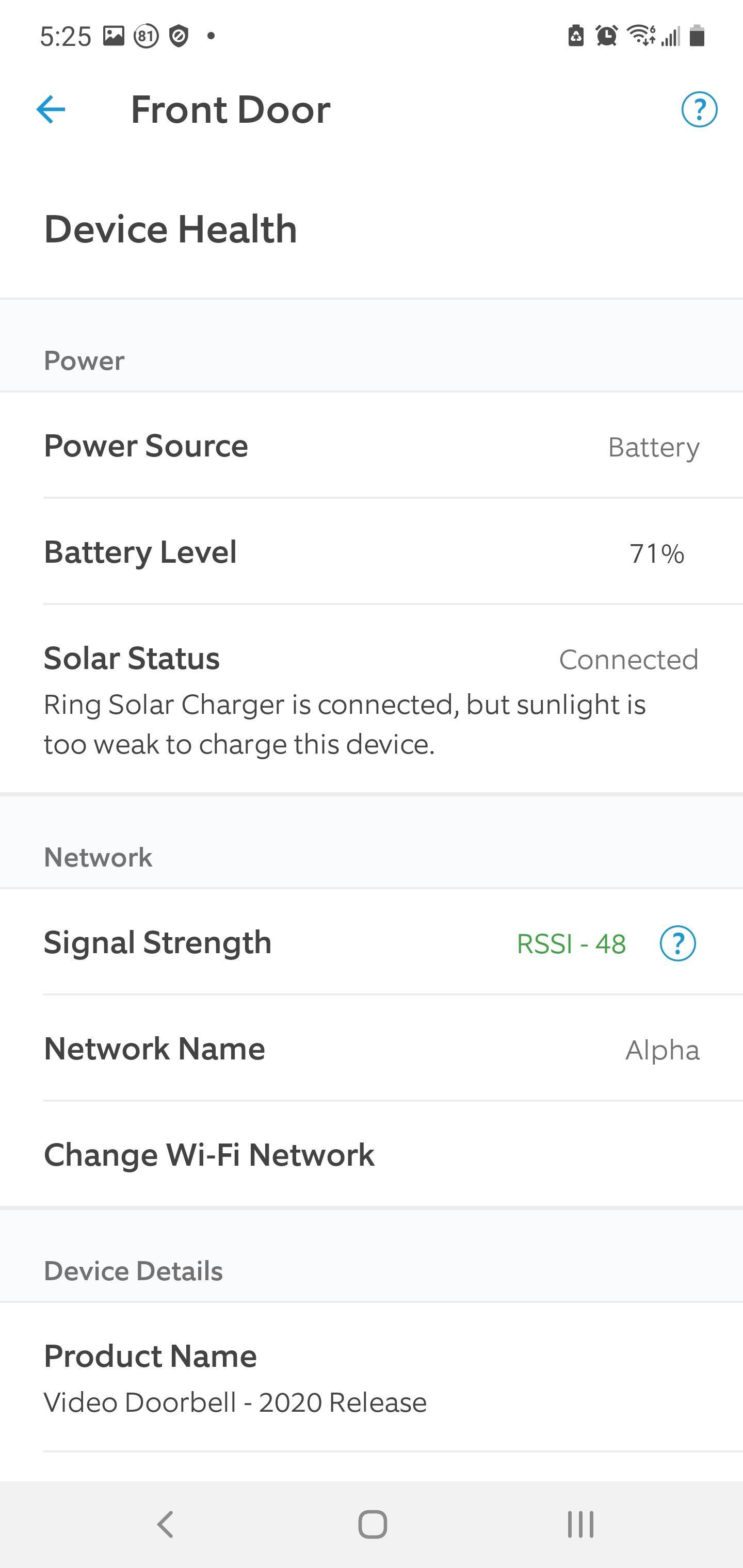Open the system recent apps view
Image resolution: width=743 pixels, height=1568 pixels.
coord(580,1524)
